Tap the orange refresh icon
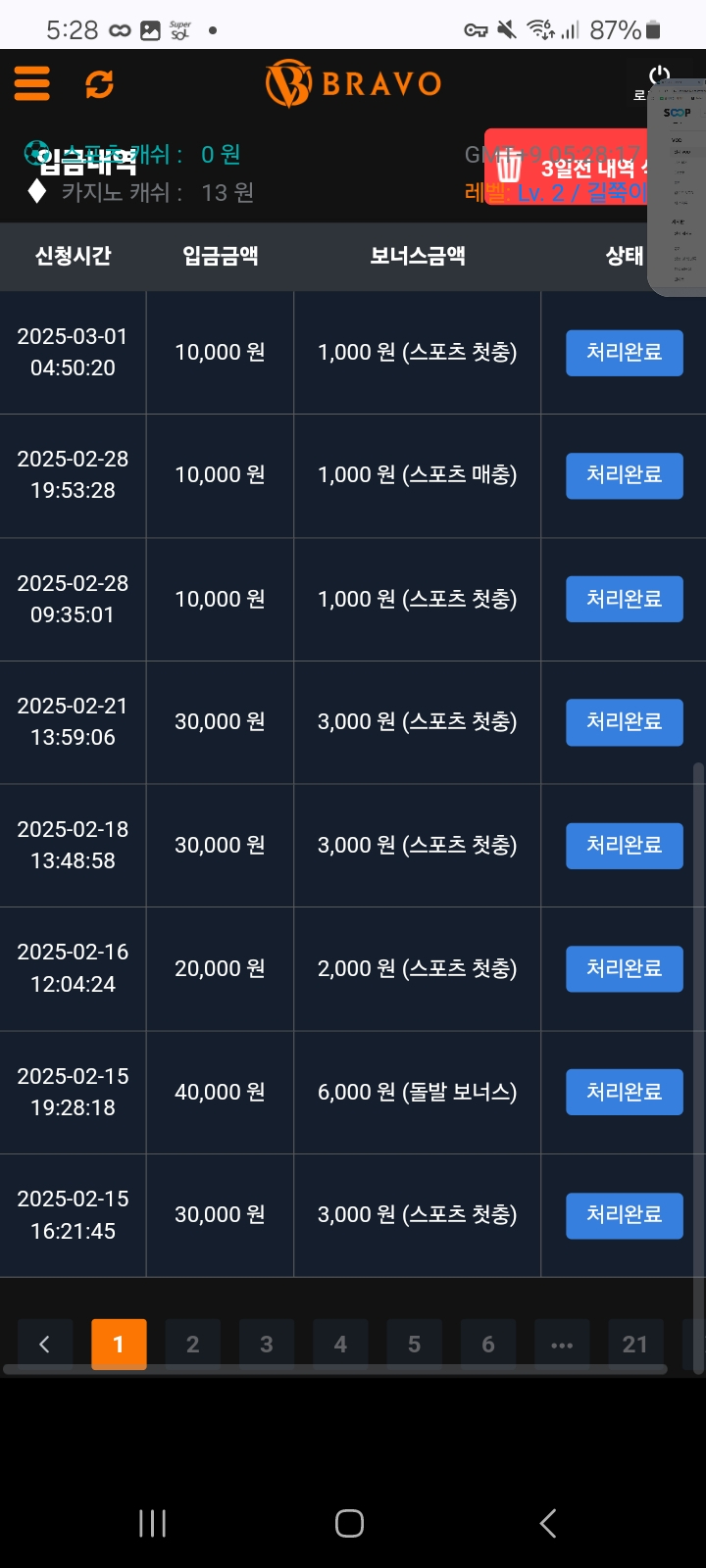The height and width of the screenshot is (1568, 706). click(x=99, y=84)
